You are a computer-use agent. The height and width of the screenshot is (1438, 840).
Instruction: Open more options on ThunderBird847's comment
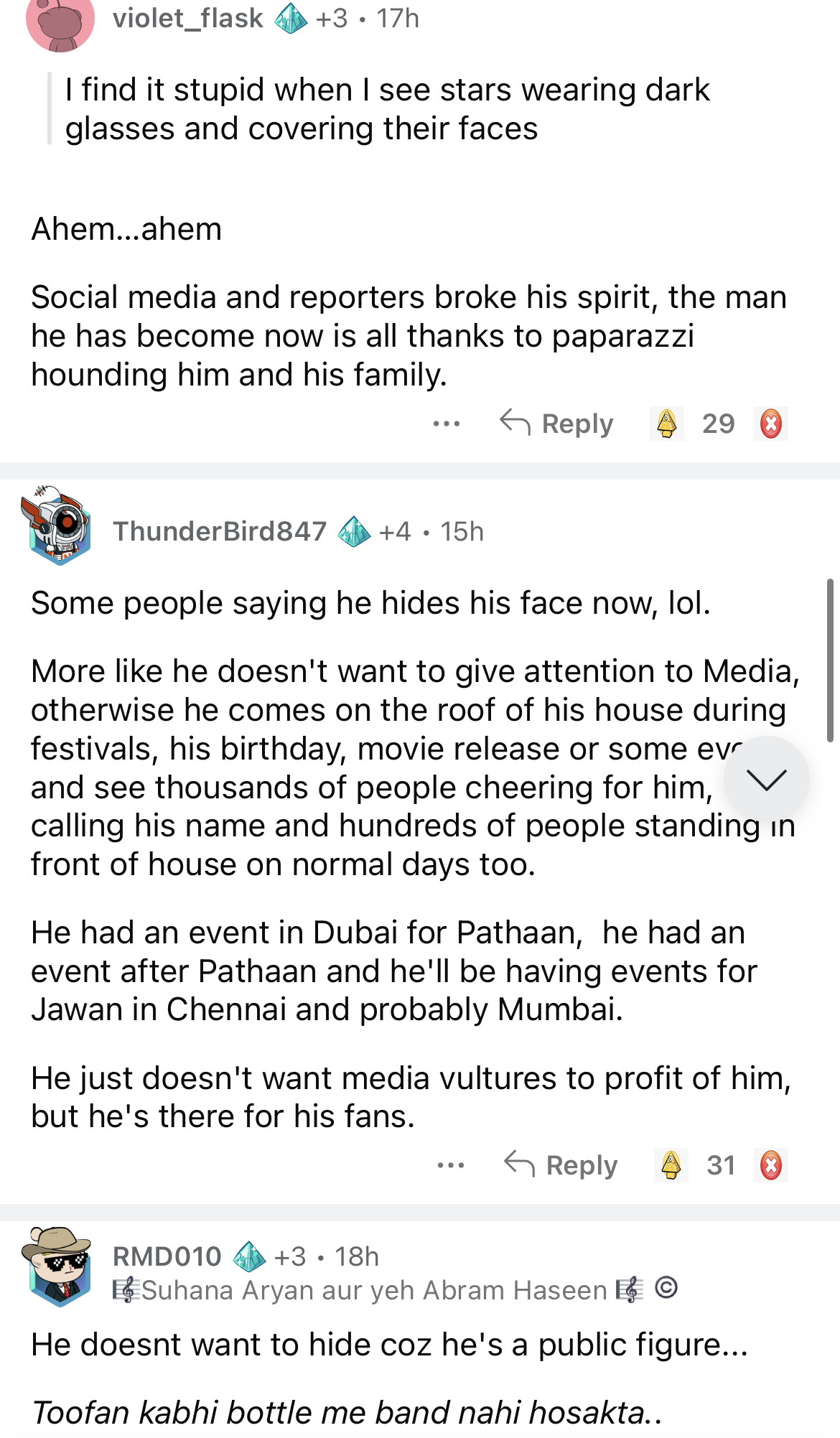point(450,1165)
